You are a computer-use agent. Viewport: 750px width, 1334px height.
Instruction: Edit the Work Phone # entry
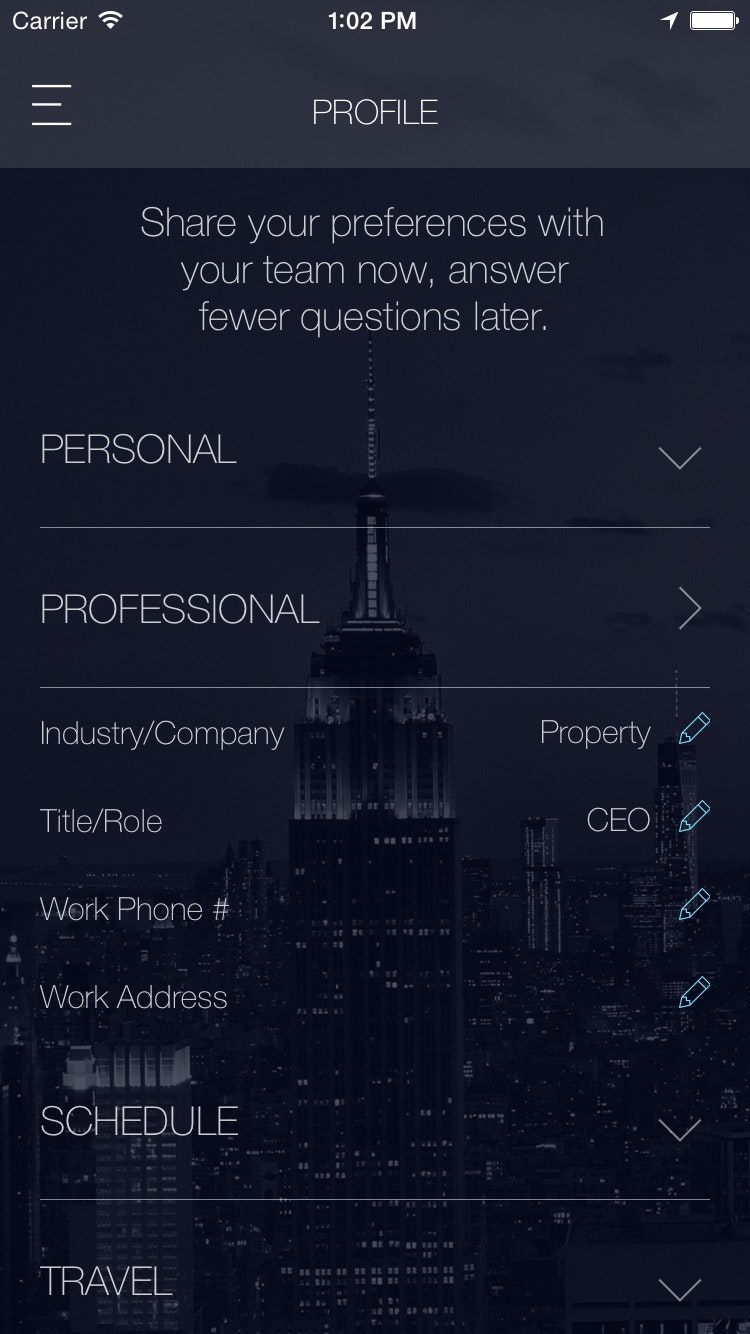pos(694,906)
